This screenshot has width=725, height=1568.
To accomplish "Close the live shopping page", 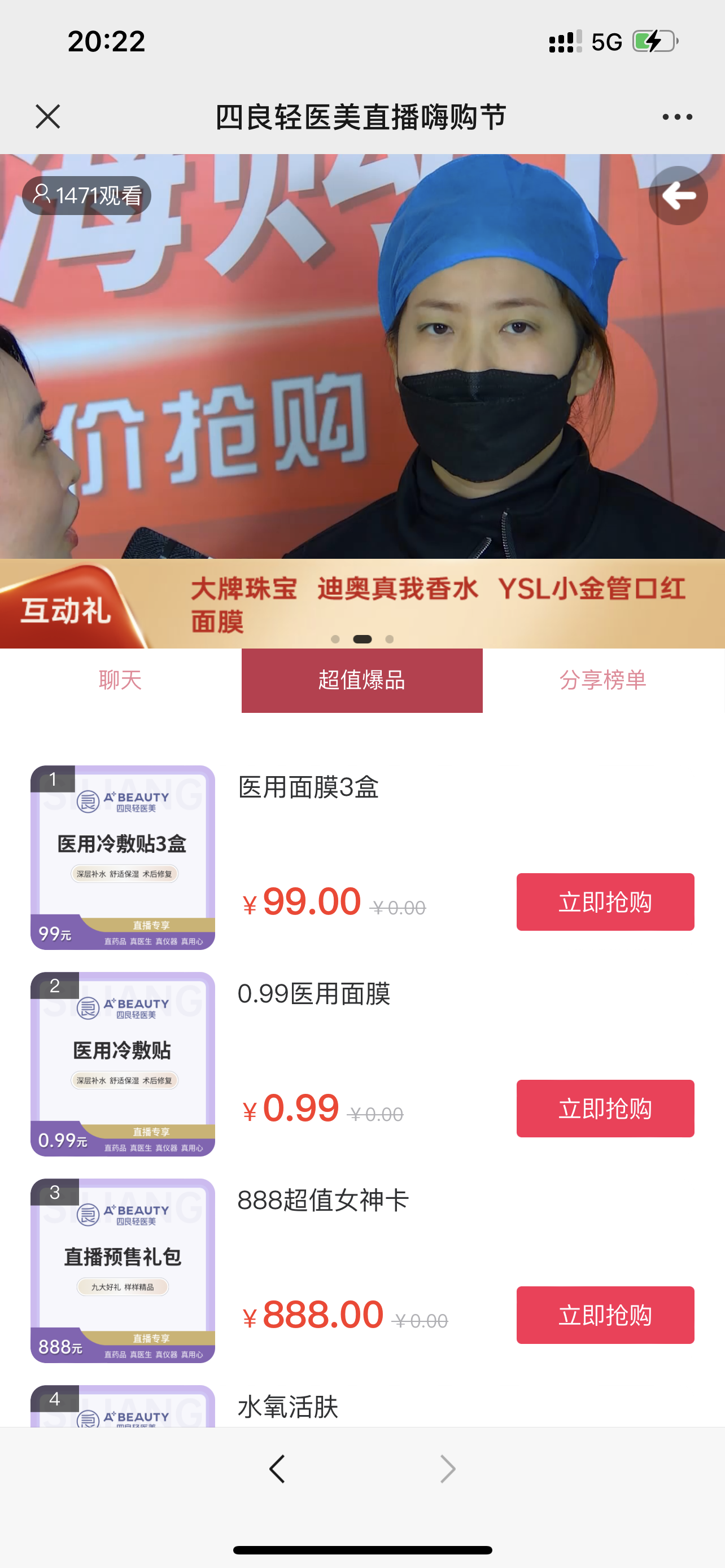I will point(47,116).
